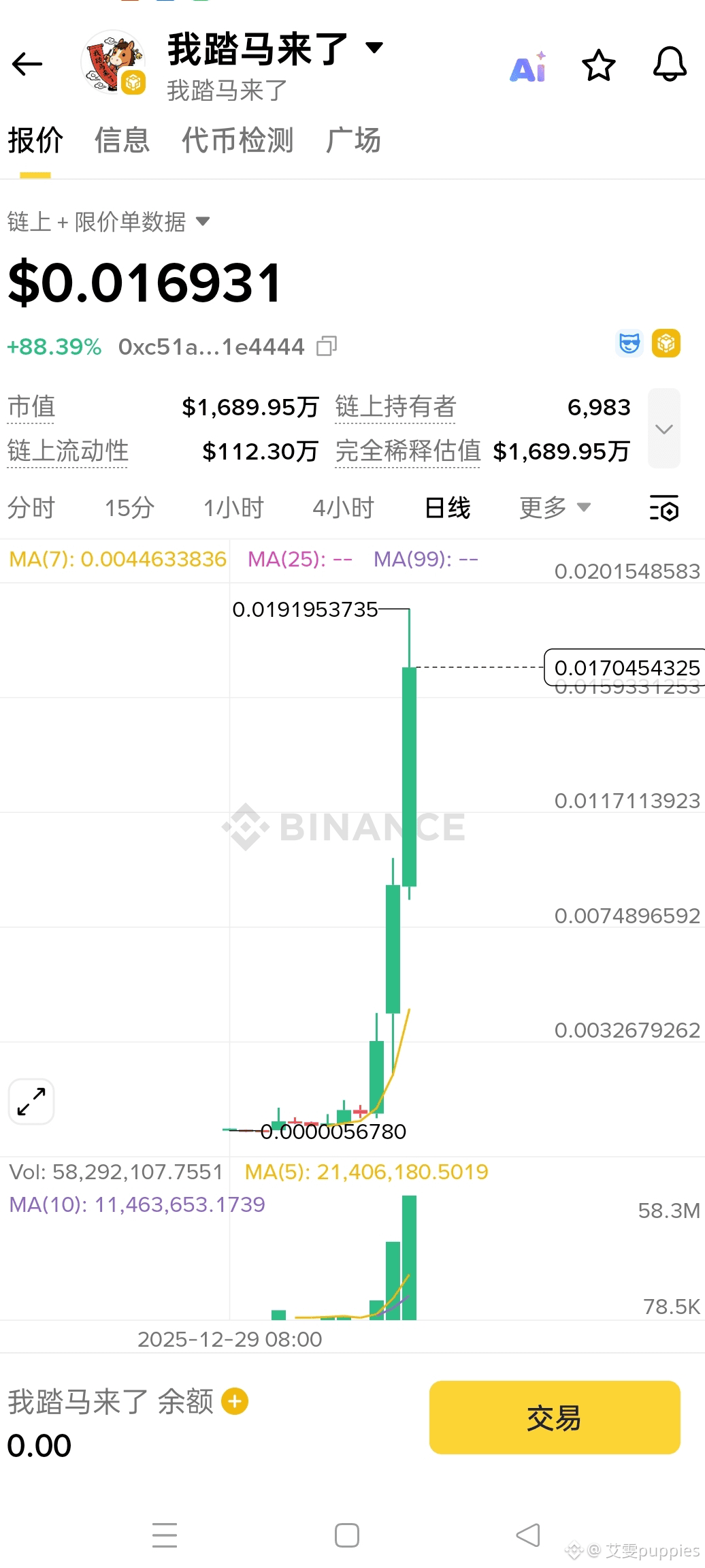705x1568 pixels.
Task: Add balance with the plus icon
Action: [235, 1401]
